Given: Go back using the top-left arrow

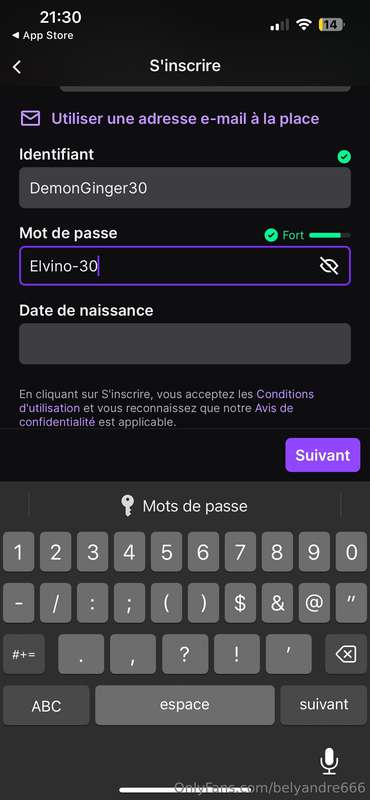Looking at the screenshot, I should pyautogui.click(x=17, y=67).
